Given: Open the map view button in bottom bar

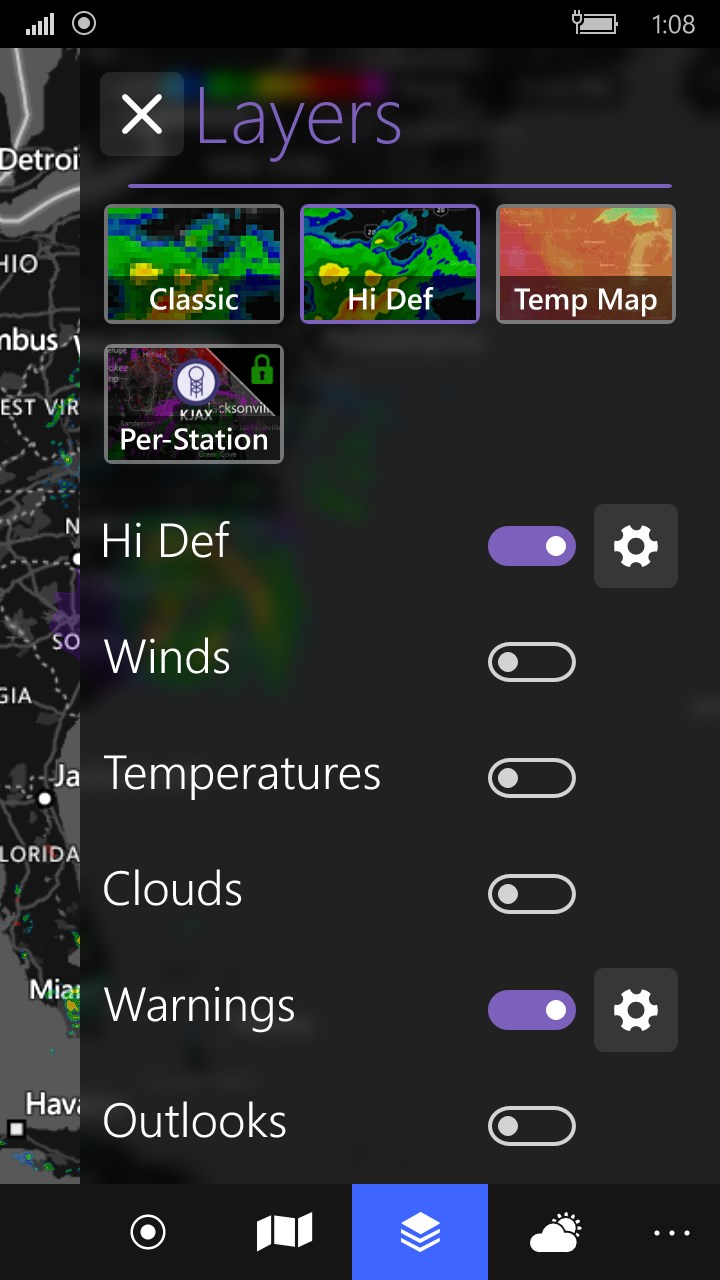Looking at the screenshot, I should (284, 1232).
